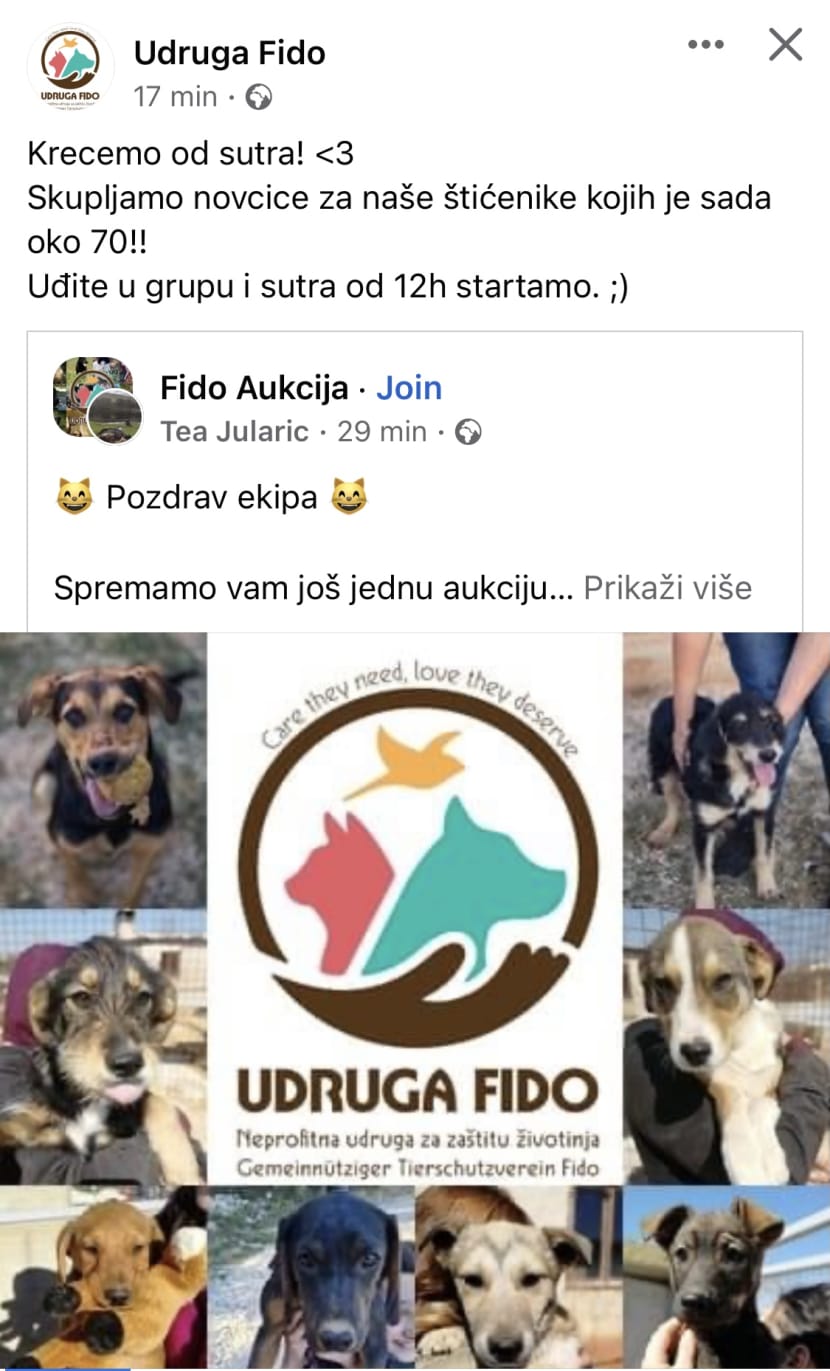Open the Udruga Fido page name

pyautogui.click(x=229, y=53)
